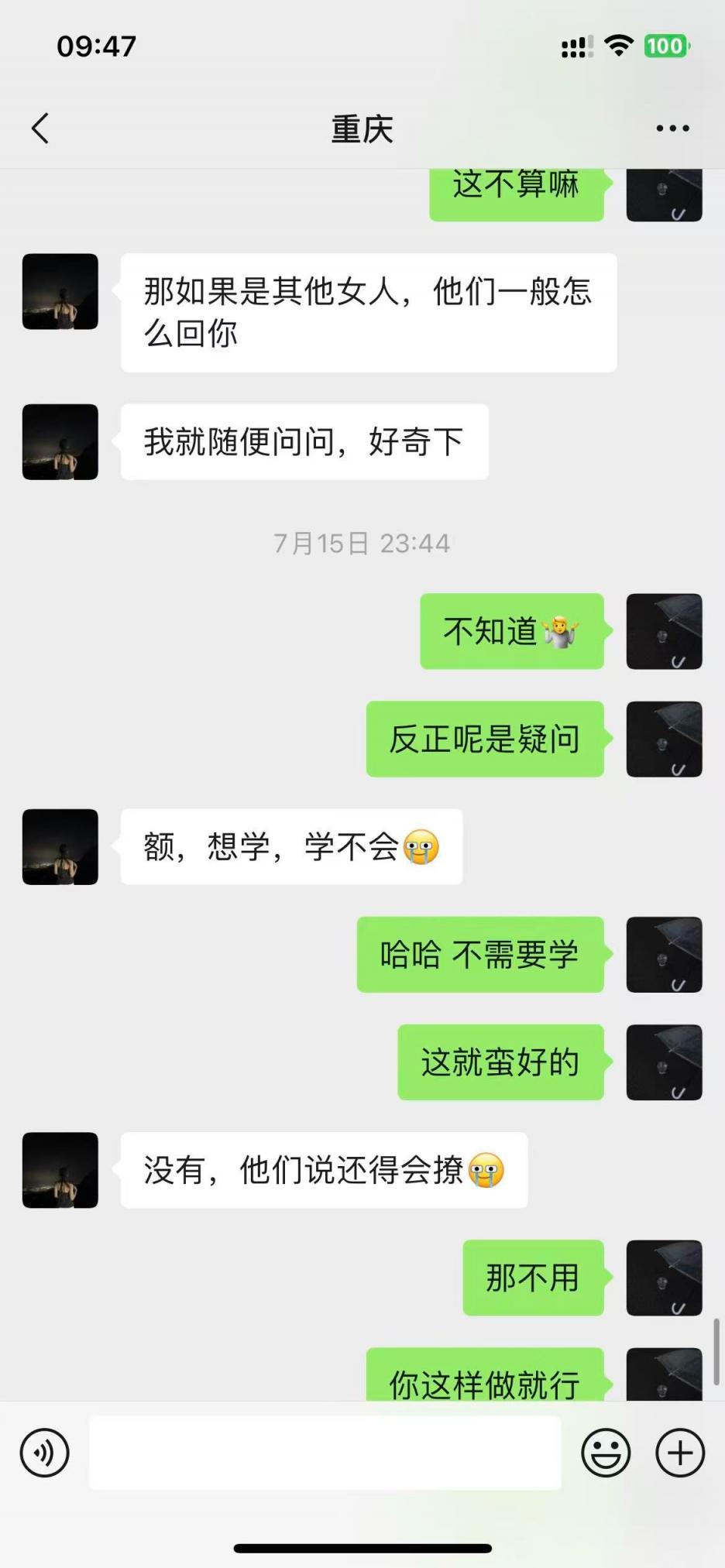725x1568 pixels.
Task: Tap own avatar beside 这就蛮好的
Action: (x=664, y=1062)
